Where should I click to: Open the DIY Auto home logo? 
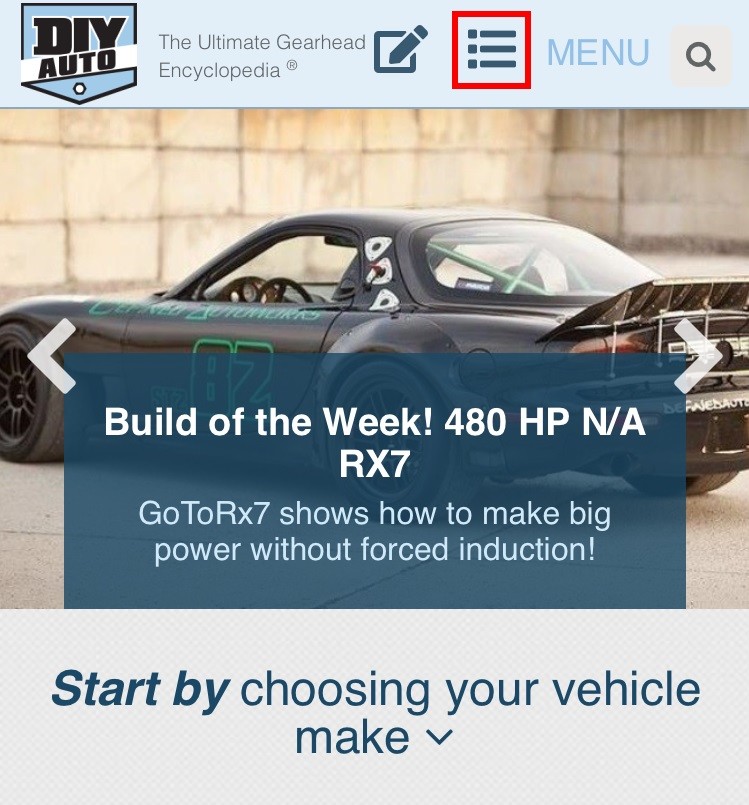point(79,54)
